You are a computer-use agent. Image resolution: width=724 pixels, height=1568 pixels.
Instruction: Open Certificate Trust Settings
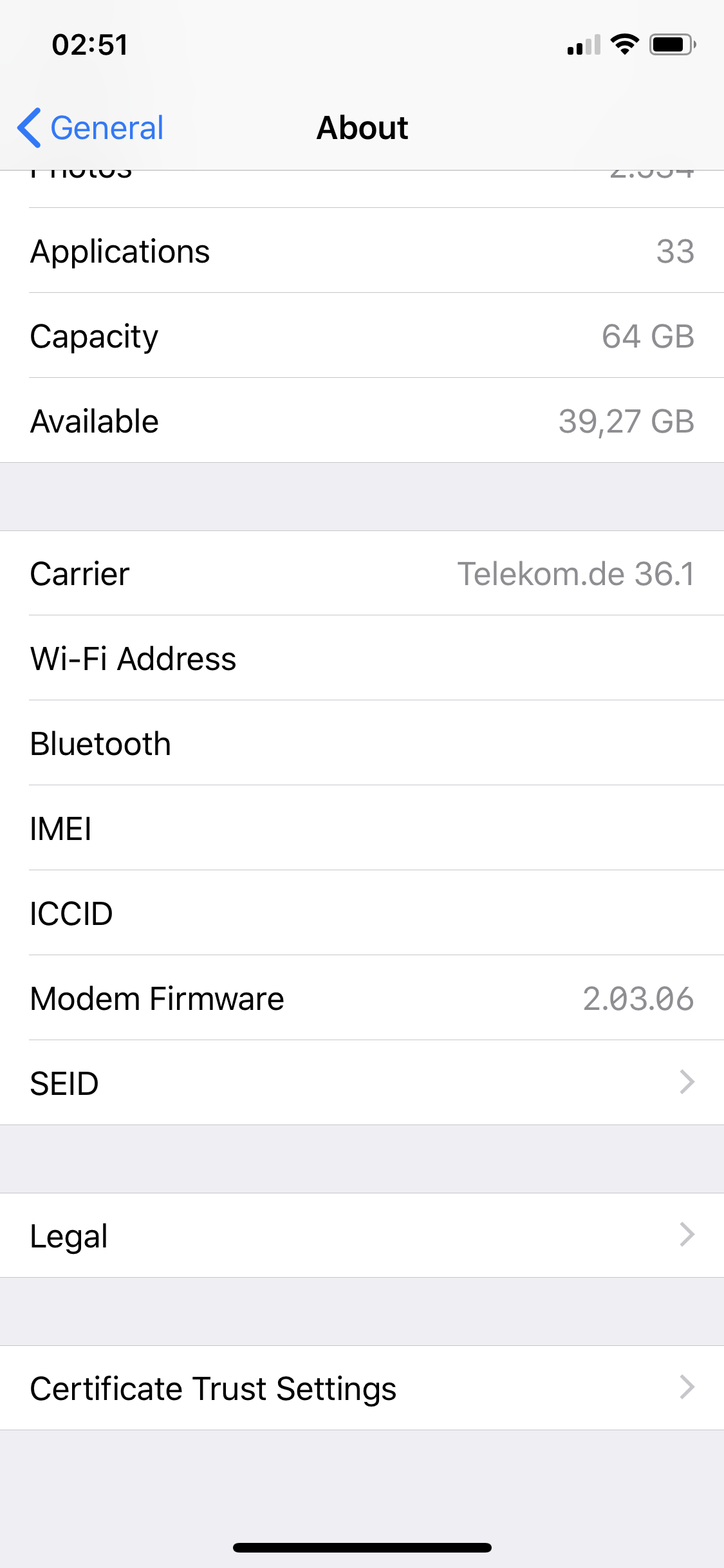tap(362, 1388)
